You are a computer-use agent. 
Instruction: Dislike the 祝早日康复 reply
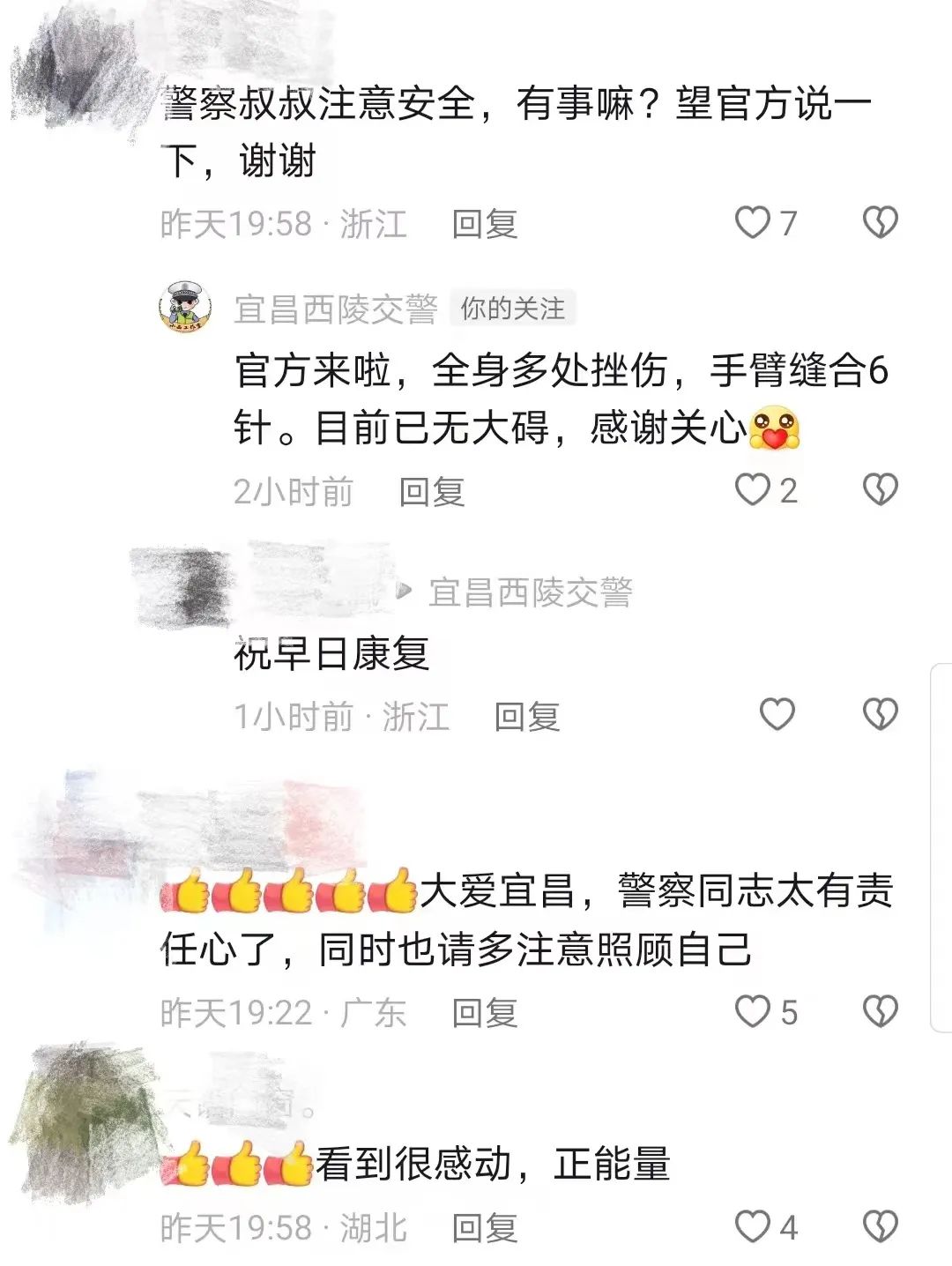click(x=879, y=715)
